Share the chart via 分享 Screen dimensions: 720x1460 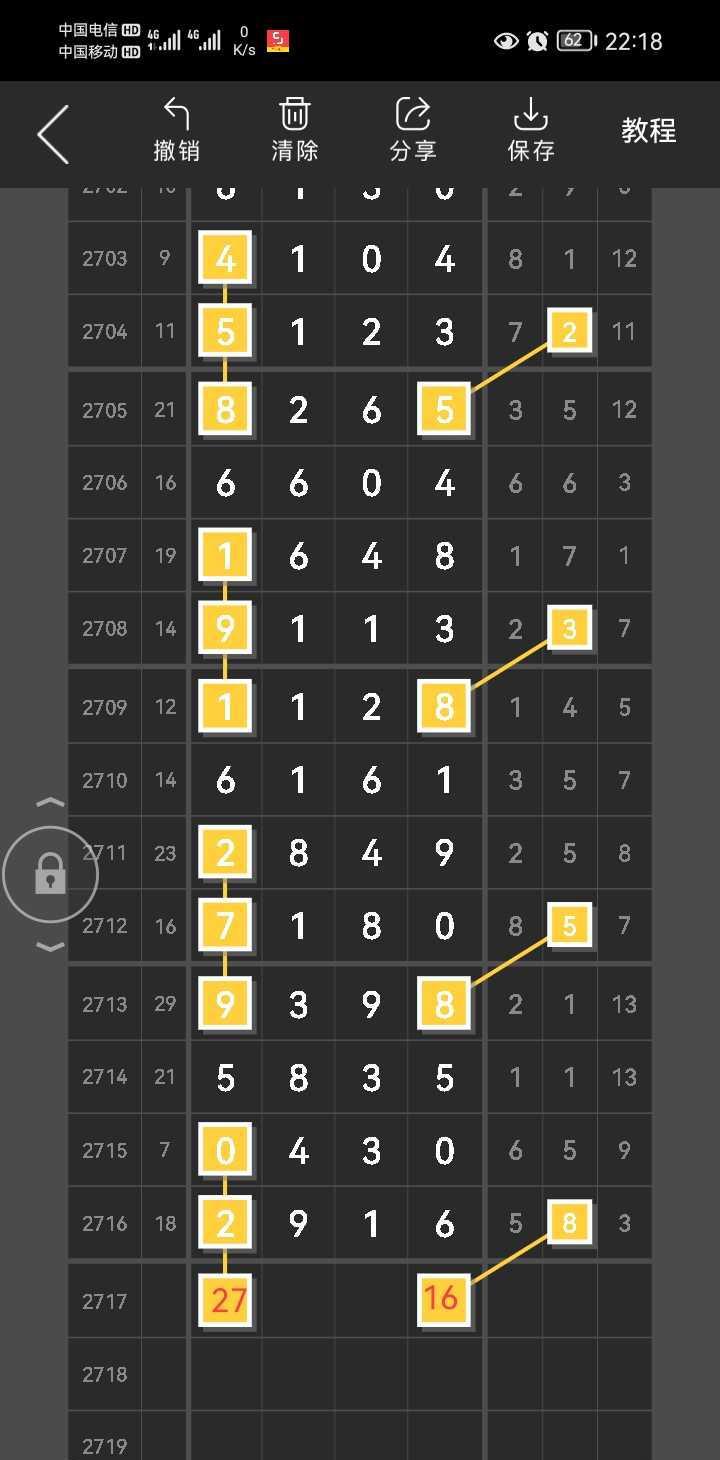coord(413,131)
